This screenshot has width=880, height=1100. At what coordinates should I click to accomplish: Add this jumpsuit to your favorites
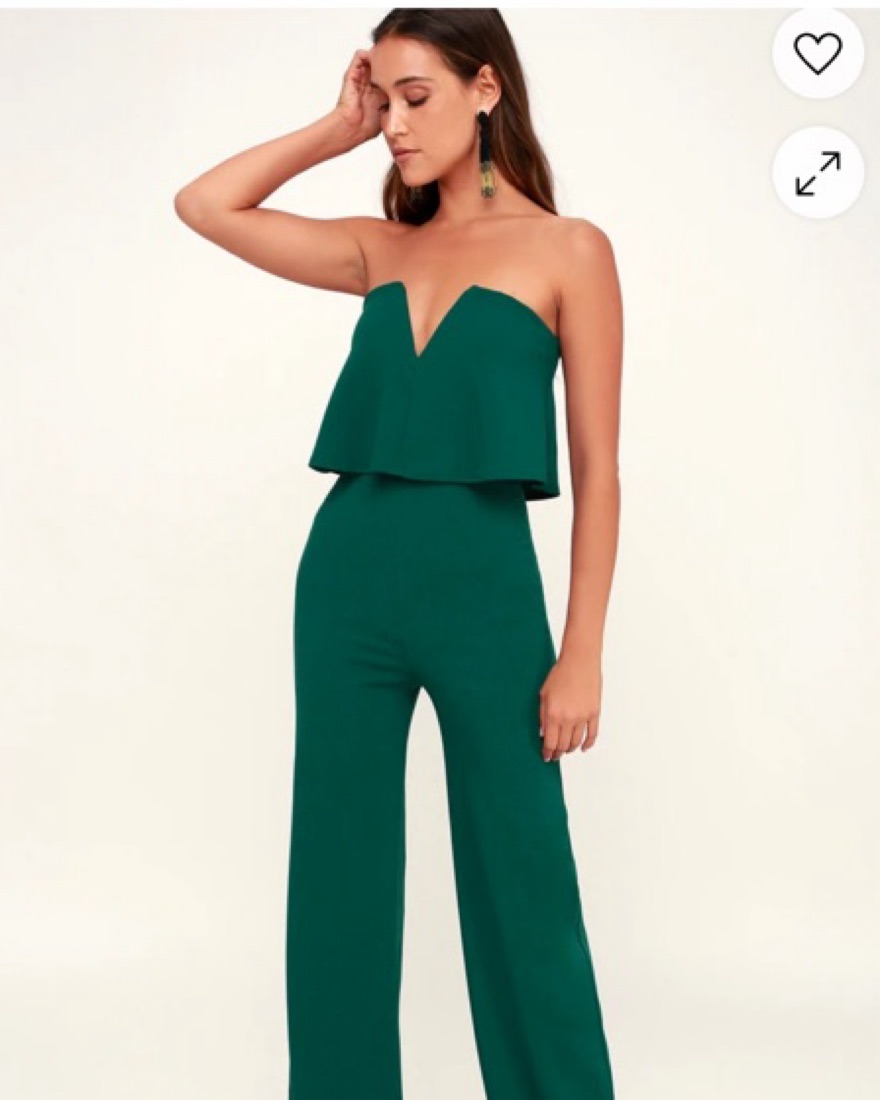click(817, 53)
